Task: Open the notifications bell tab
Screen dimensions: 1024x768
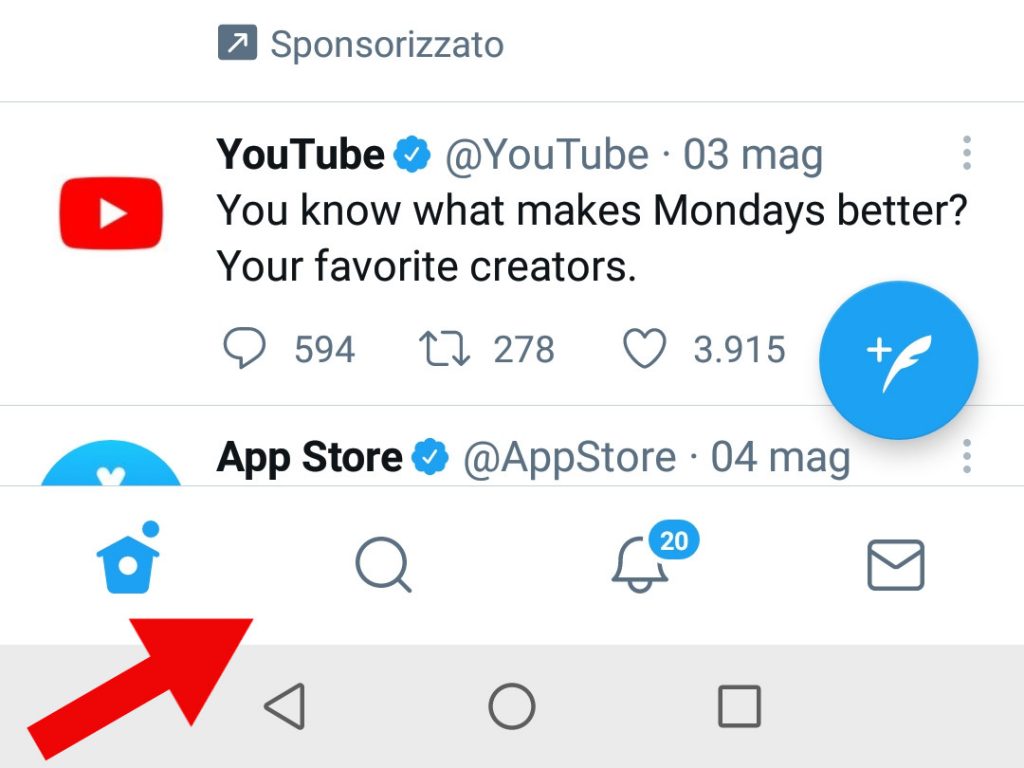Action: click(640, 566)
